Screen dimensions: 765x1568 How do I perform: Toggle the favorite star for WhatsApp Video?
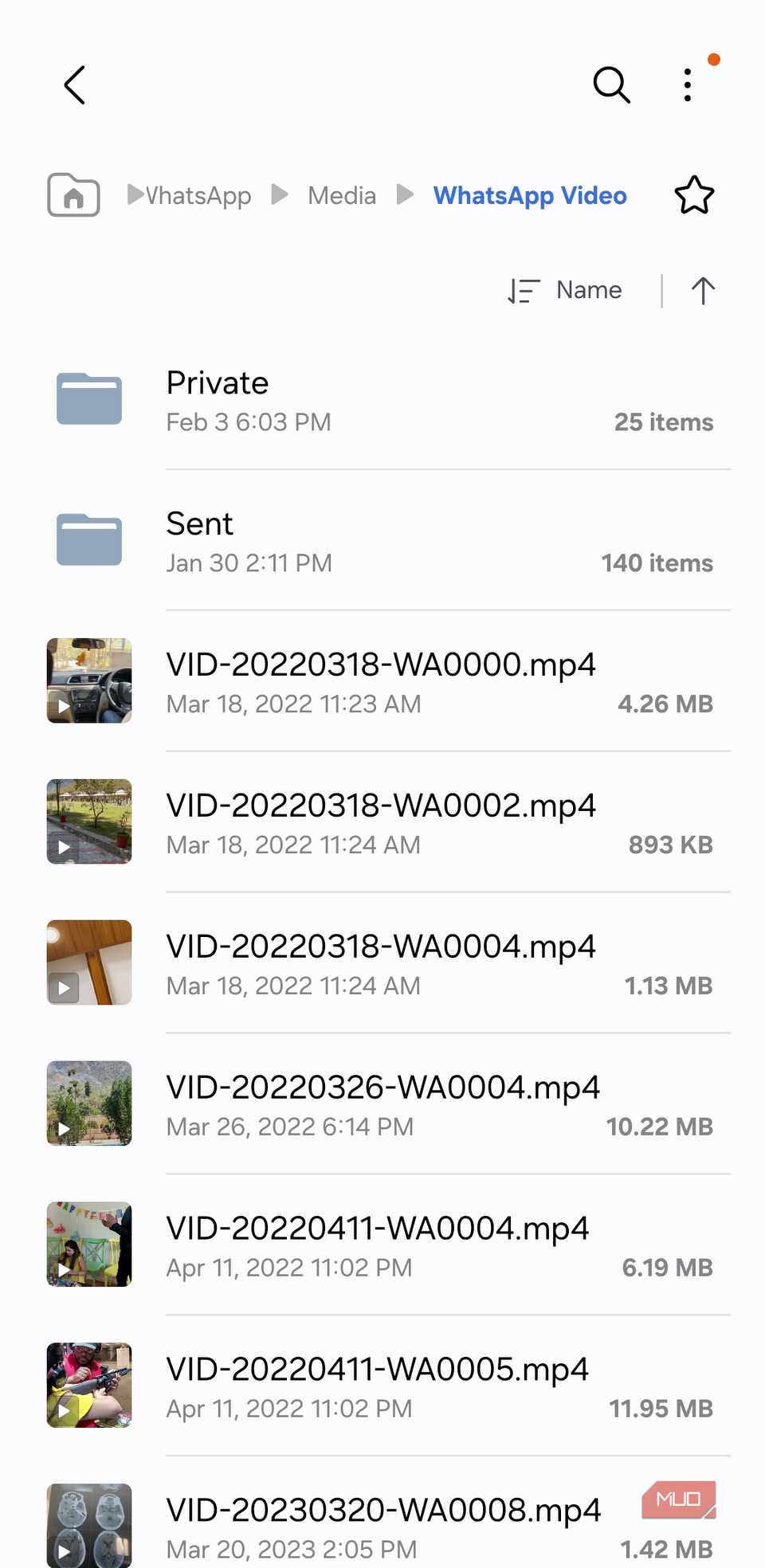pos(693,194)
